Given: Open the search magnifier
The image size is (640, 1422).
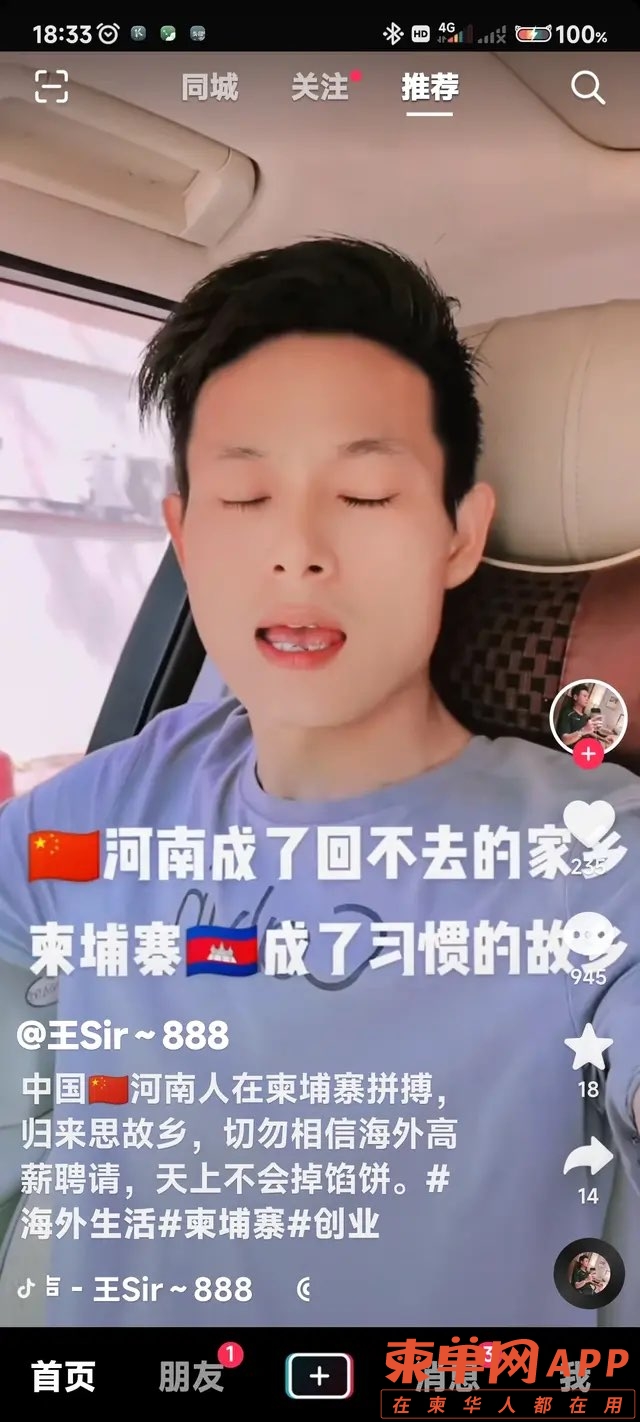Looking at the screenshot, I should pos(588,88).
